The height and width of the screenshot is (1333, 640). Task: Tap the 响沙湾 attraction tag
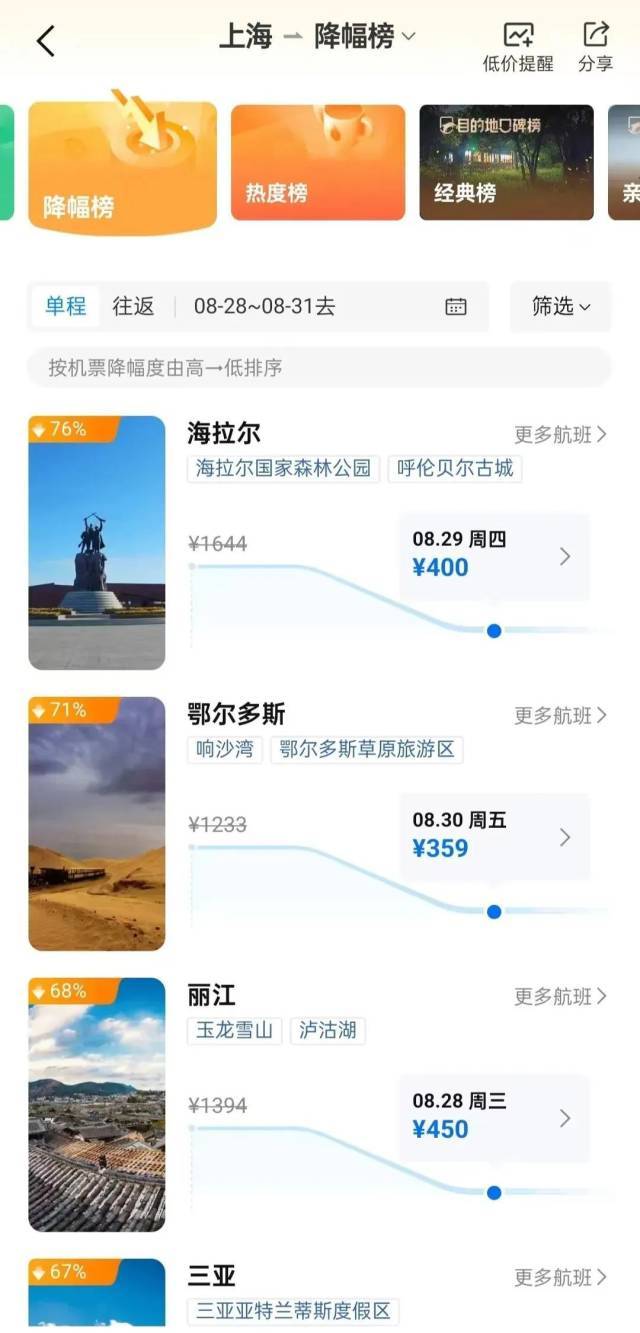pyautogui.click(x=225, y=749)
